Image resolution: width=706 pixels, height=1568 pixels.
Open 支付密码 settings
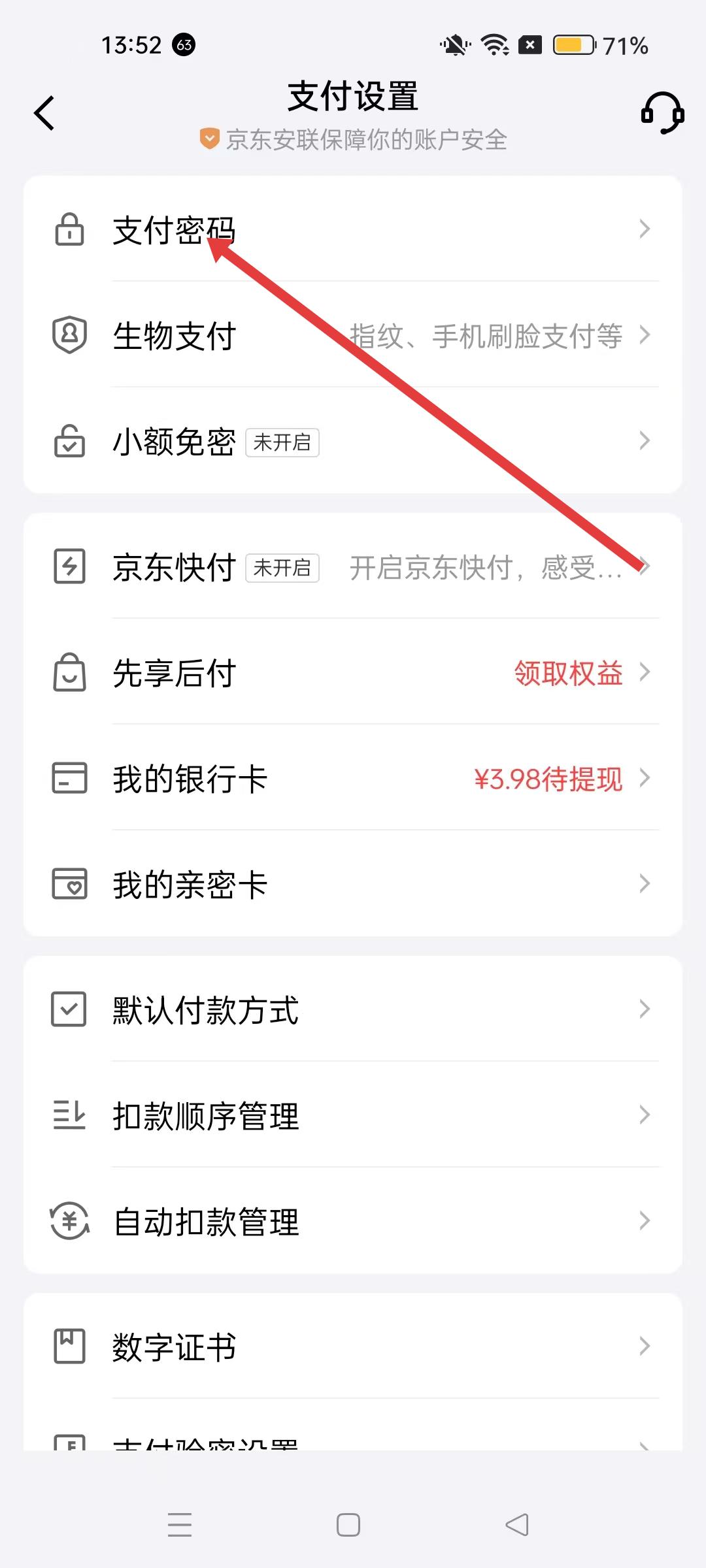[353, 230]
